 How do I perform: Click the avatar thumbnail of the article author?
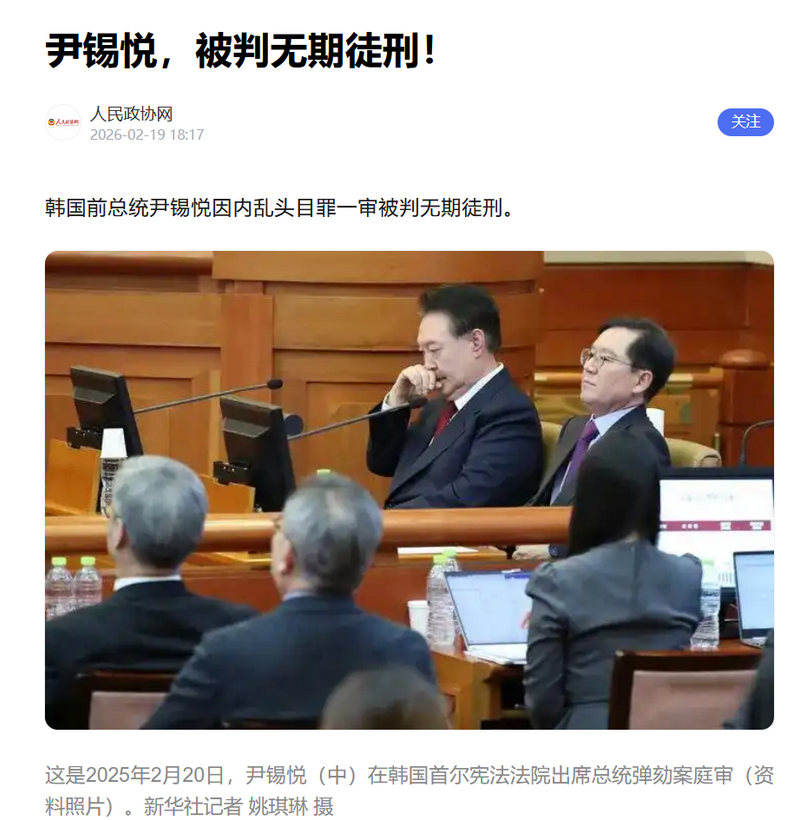click(66, 124)
